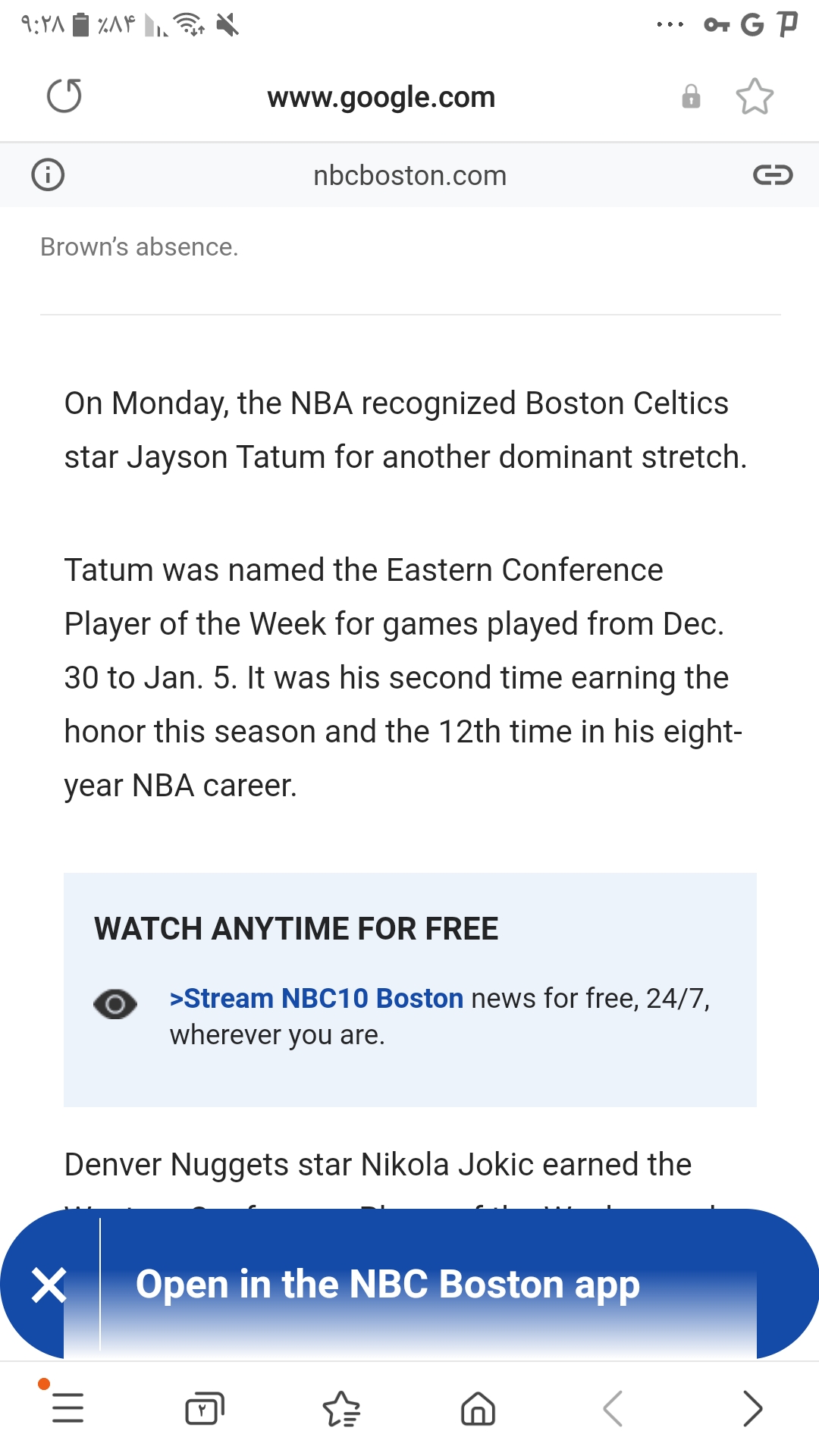
Task: Open the Stream NBC10 Boston link
Action: (x=316, y=999)
